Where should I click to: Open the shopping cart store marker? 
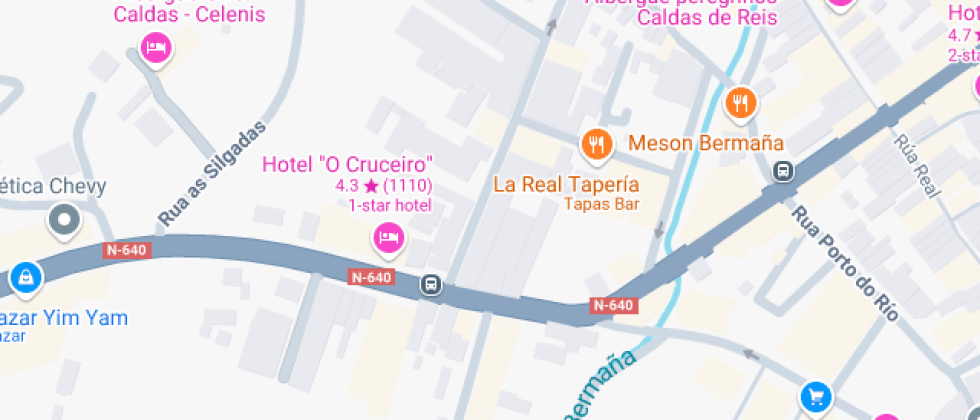click(x=816, y=397)
